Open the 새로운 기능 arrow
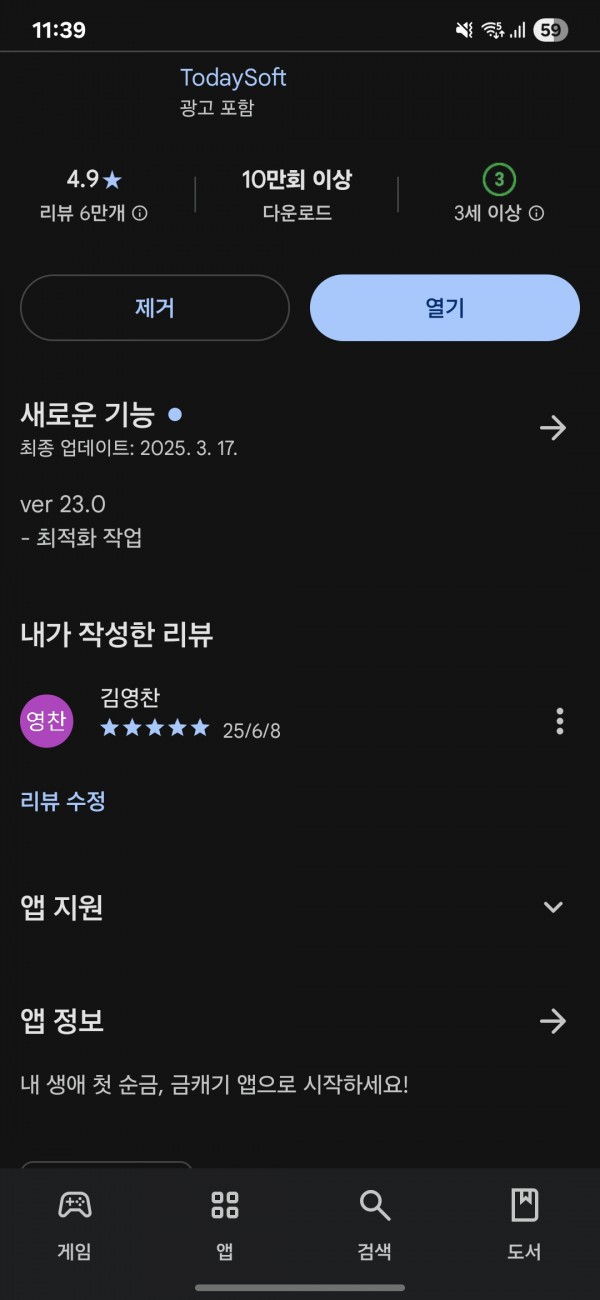The width and height of the screenshot is (600, 1300). [553, 428]
